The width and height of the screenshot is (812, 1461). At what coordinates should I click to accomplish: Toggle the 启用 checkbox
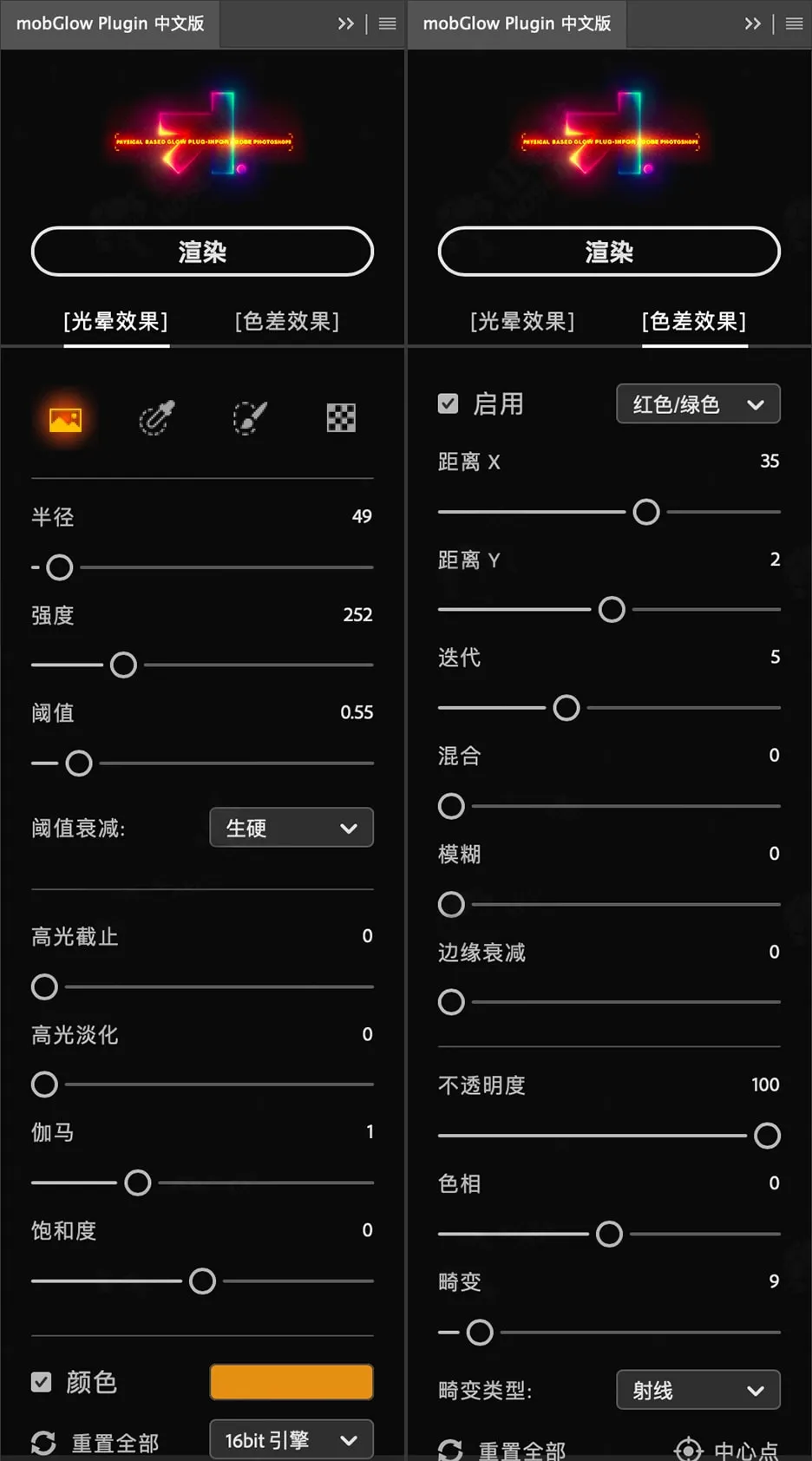(x=448, y=403)
